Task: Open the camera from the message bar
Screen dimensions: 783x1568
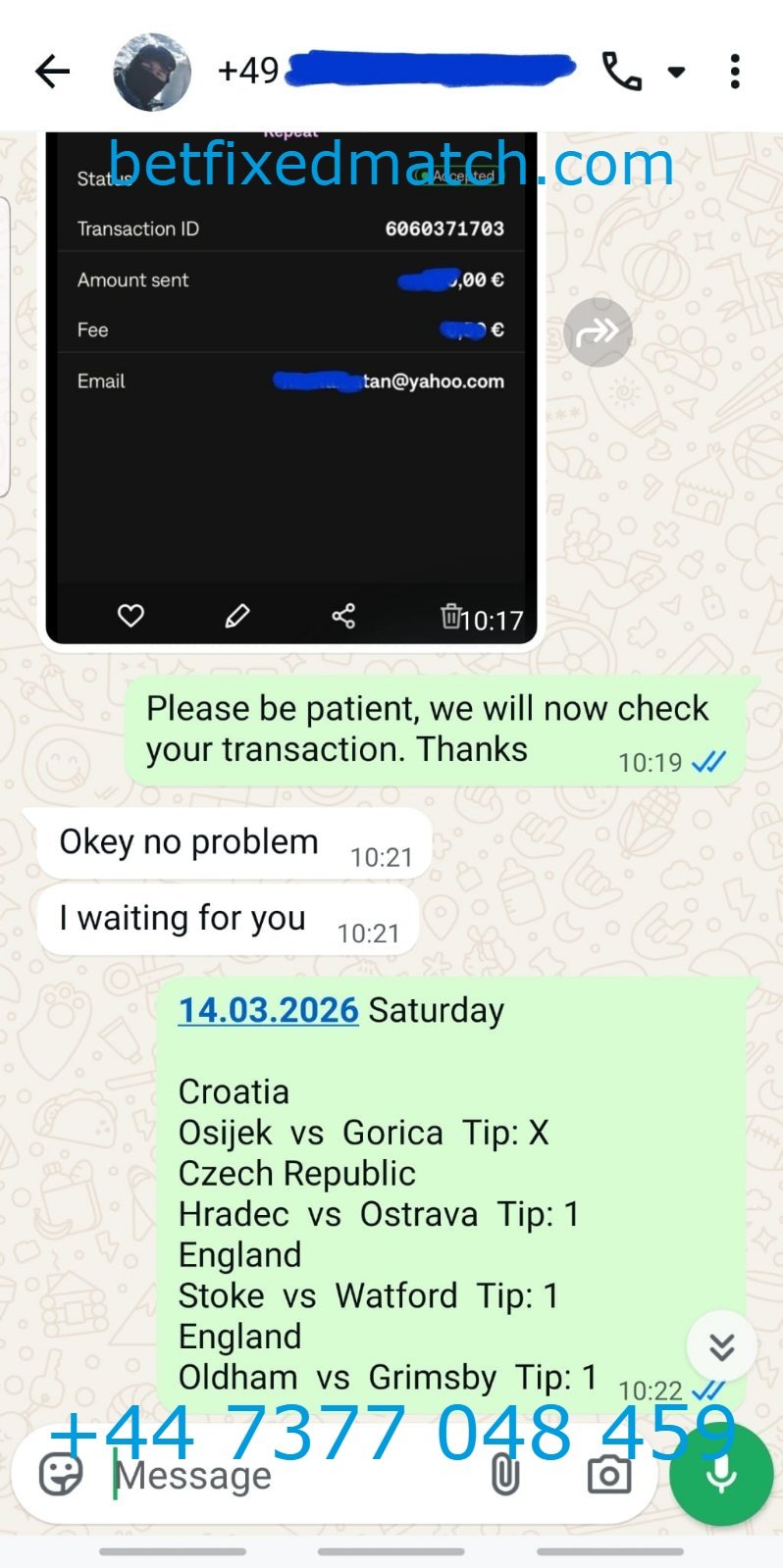Action: tap(609, 1475)
